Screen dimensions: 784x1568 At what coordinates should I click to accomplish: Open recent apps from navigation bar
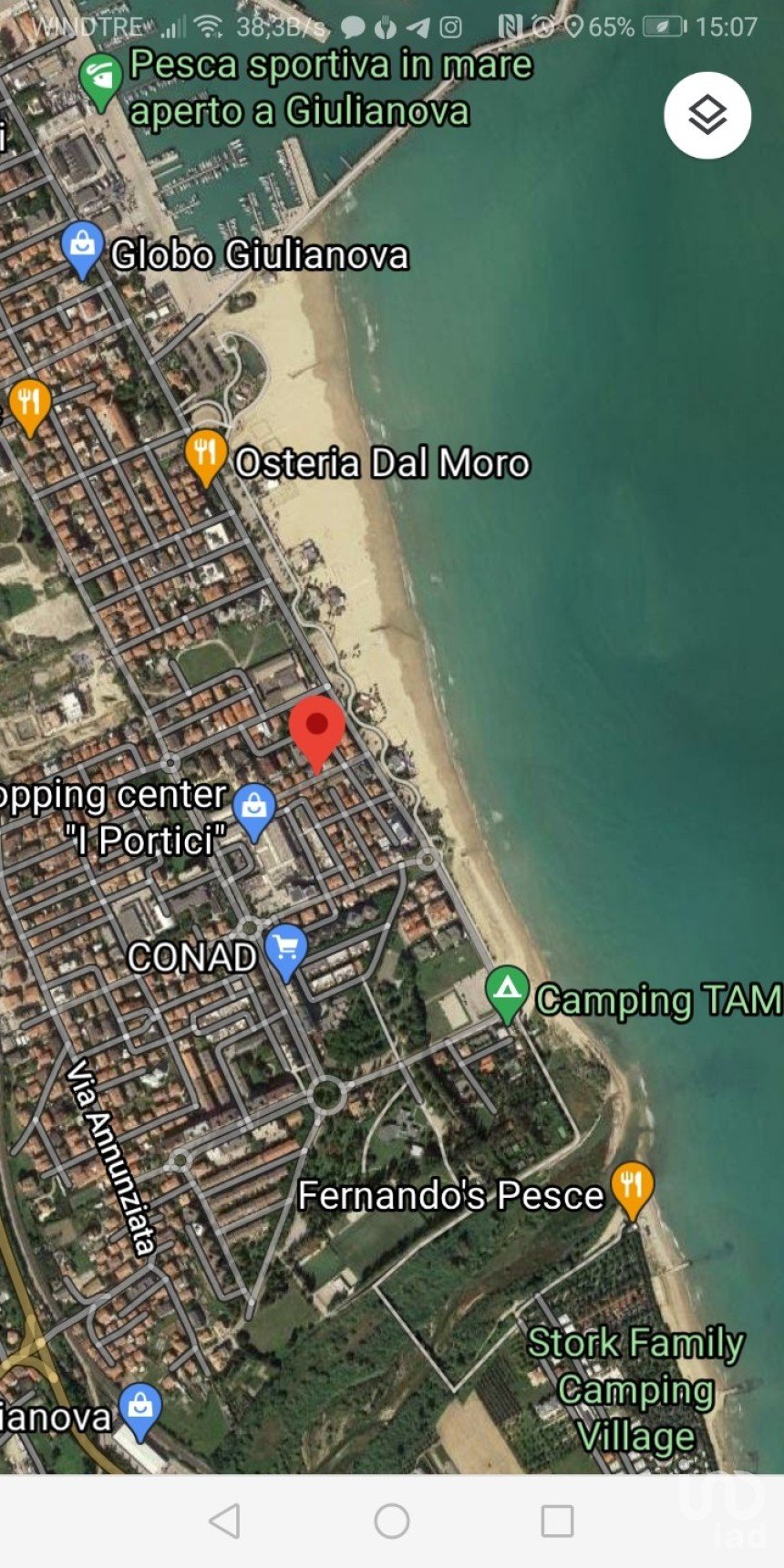coord(557,1522)
